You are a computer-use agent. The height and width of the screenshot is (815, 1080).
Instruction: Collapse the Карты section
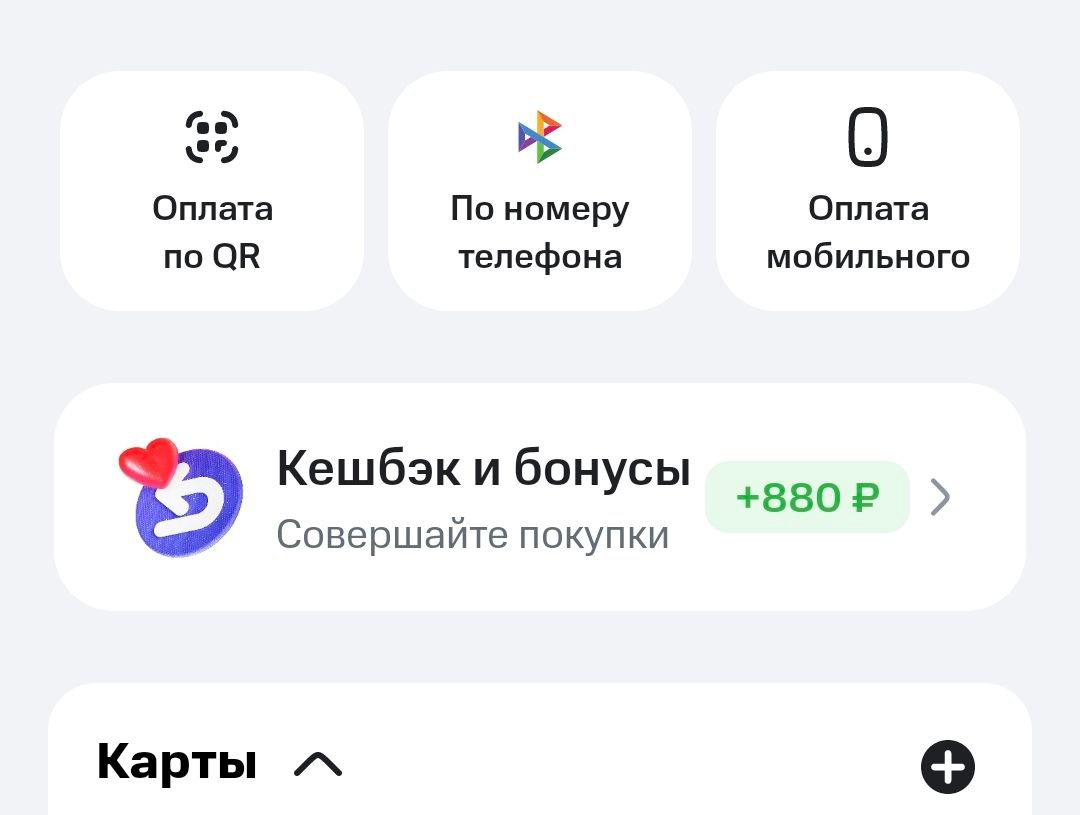pos(318,765)
